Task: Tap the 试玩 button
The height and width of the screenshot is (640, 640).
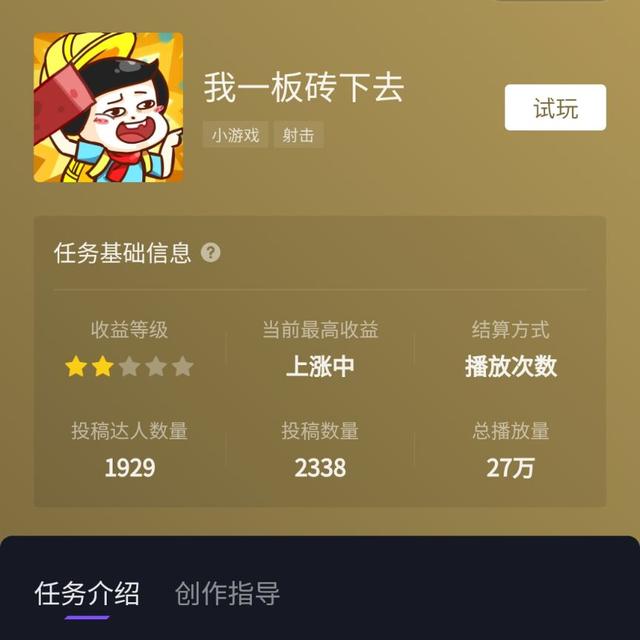Action: 555,108
